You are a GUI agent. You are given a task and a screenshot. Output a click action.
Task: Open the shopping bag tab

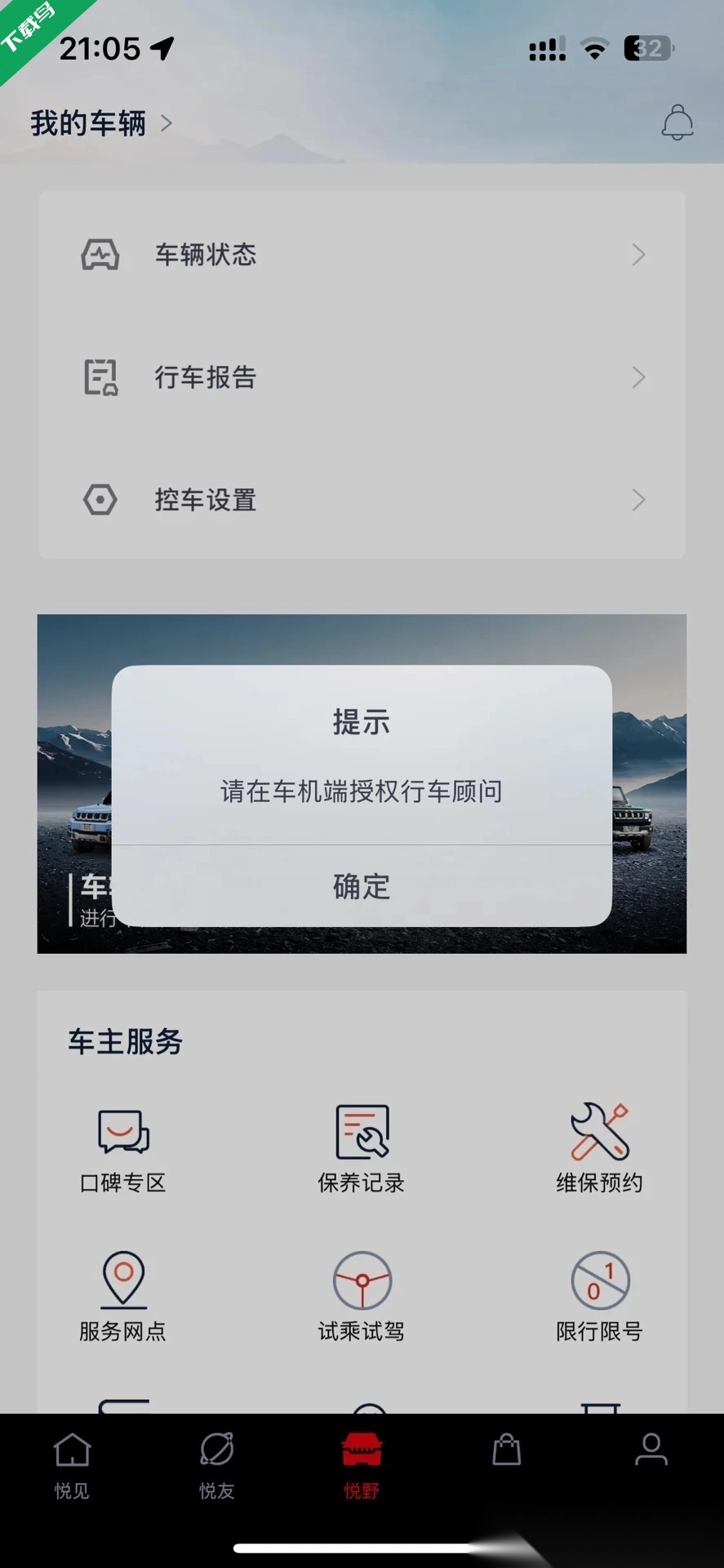pyautogui.click(x=506, y=1452)
